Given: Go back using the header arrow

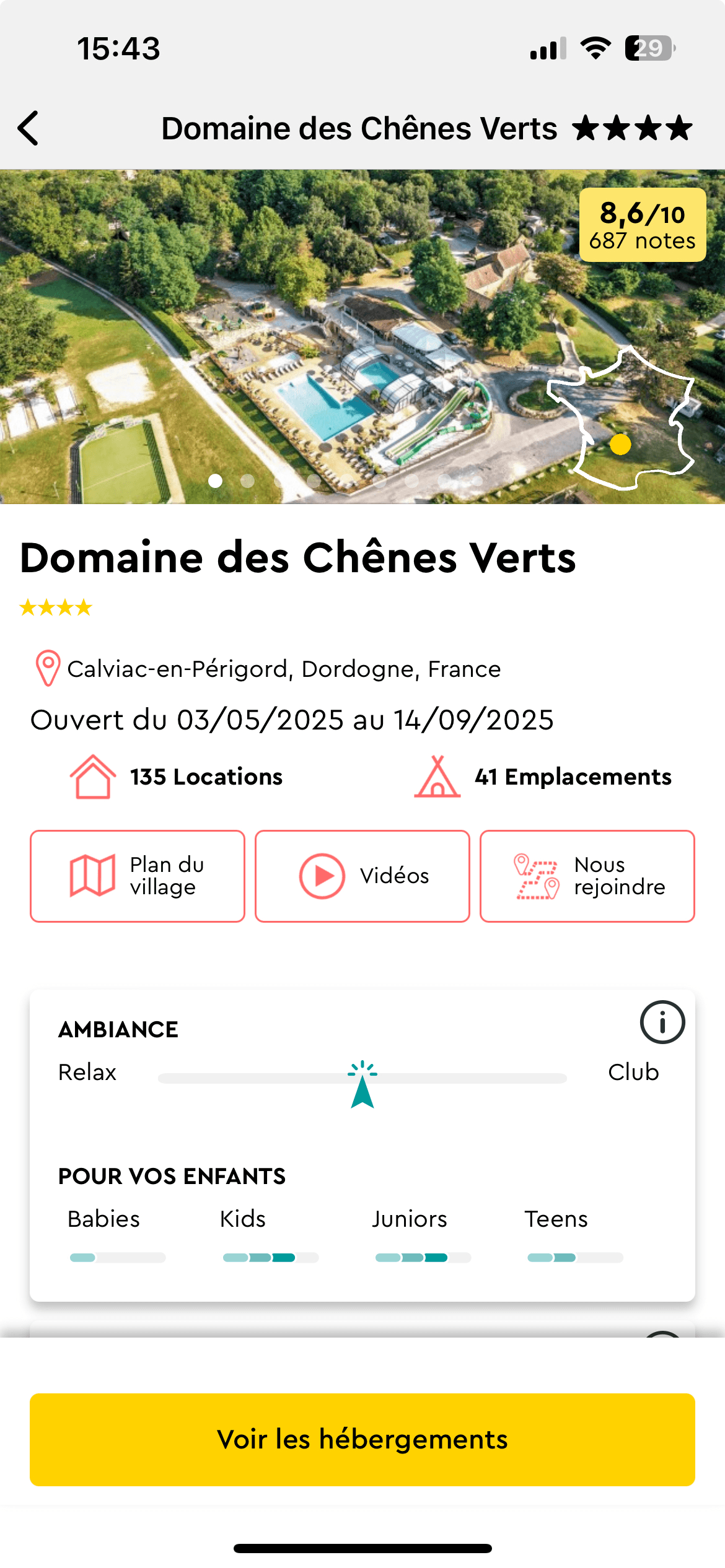Looking at the screenshot, I should pos(29,128).
